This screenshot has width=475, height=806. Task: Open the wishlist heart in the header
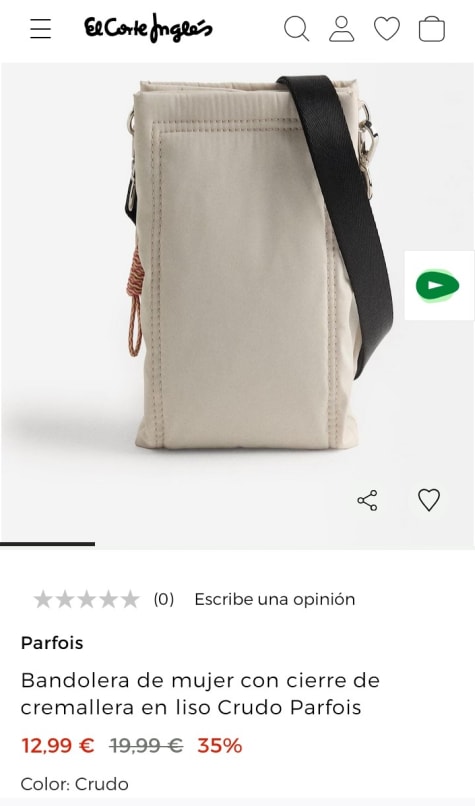coord(387,28)
